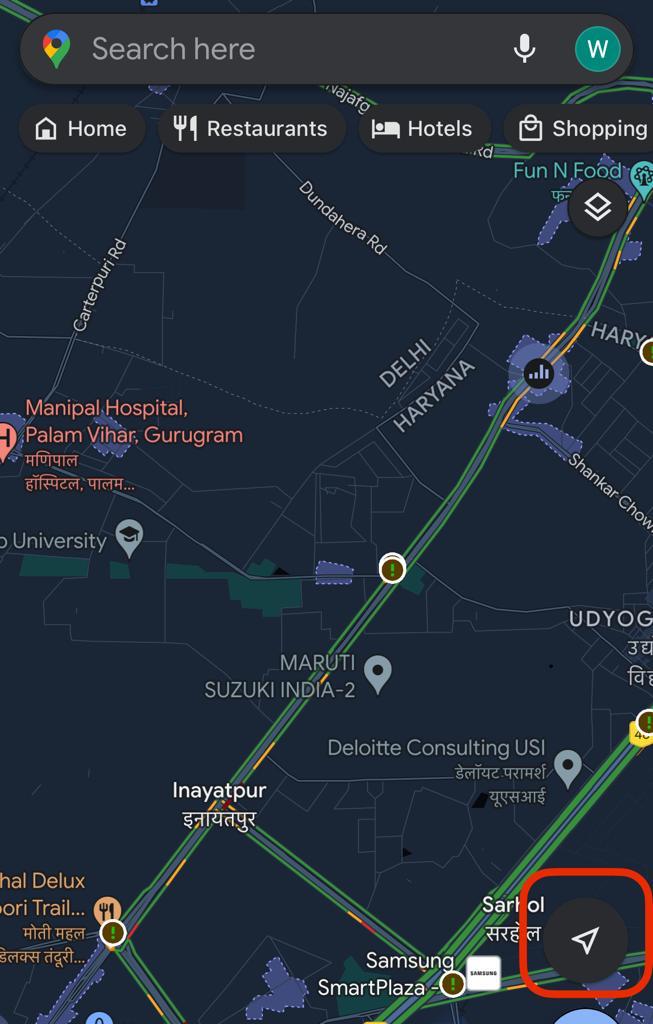Image resolution: width=653 pixels, height=1024 pixels.
Task: Open Manipal Hospital, Palam Vihar place marker
Action: pyautogui.click(x=6, y=438)
